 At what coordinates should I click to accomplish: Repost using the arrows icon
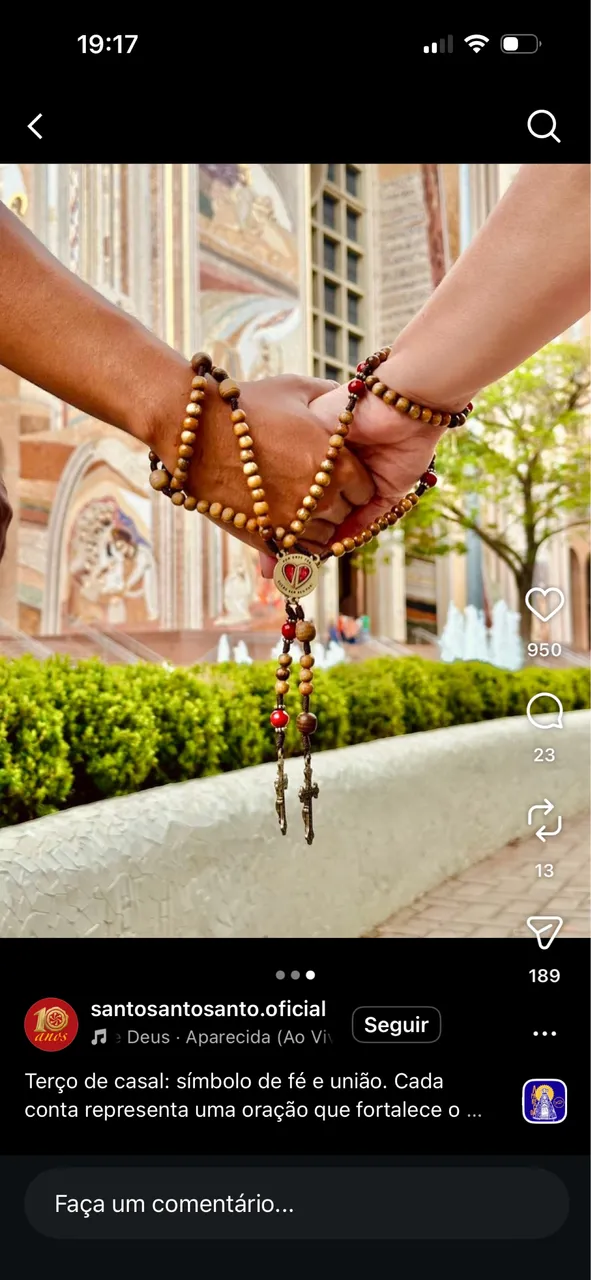tap(544, 821)
